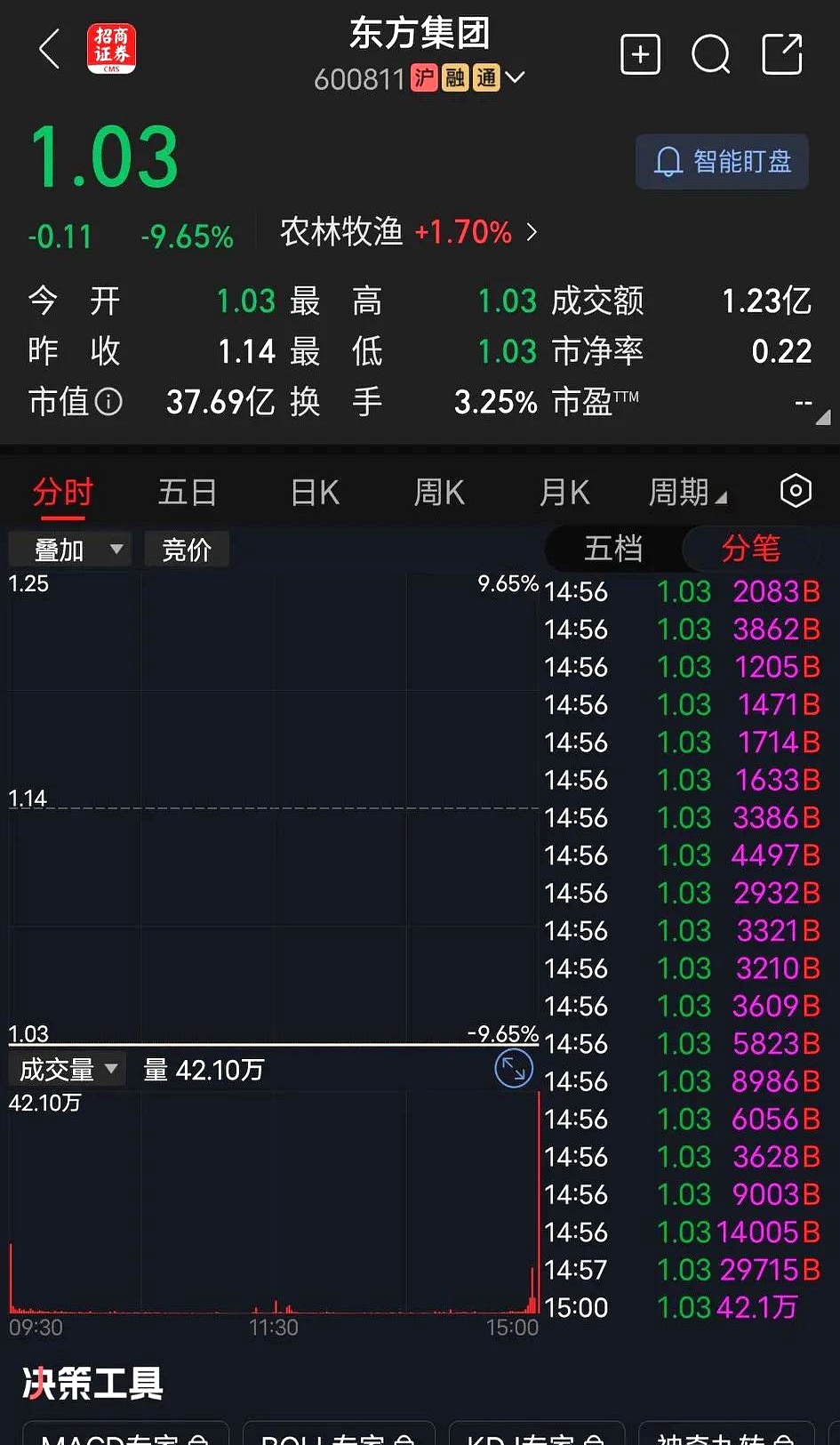Select the 月K chart tab
Screen dimensions: 840x1445
(565, 492)
